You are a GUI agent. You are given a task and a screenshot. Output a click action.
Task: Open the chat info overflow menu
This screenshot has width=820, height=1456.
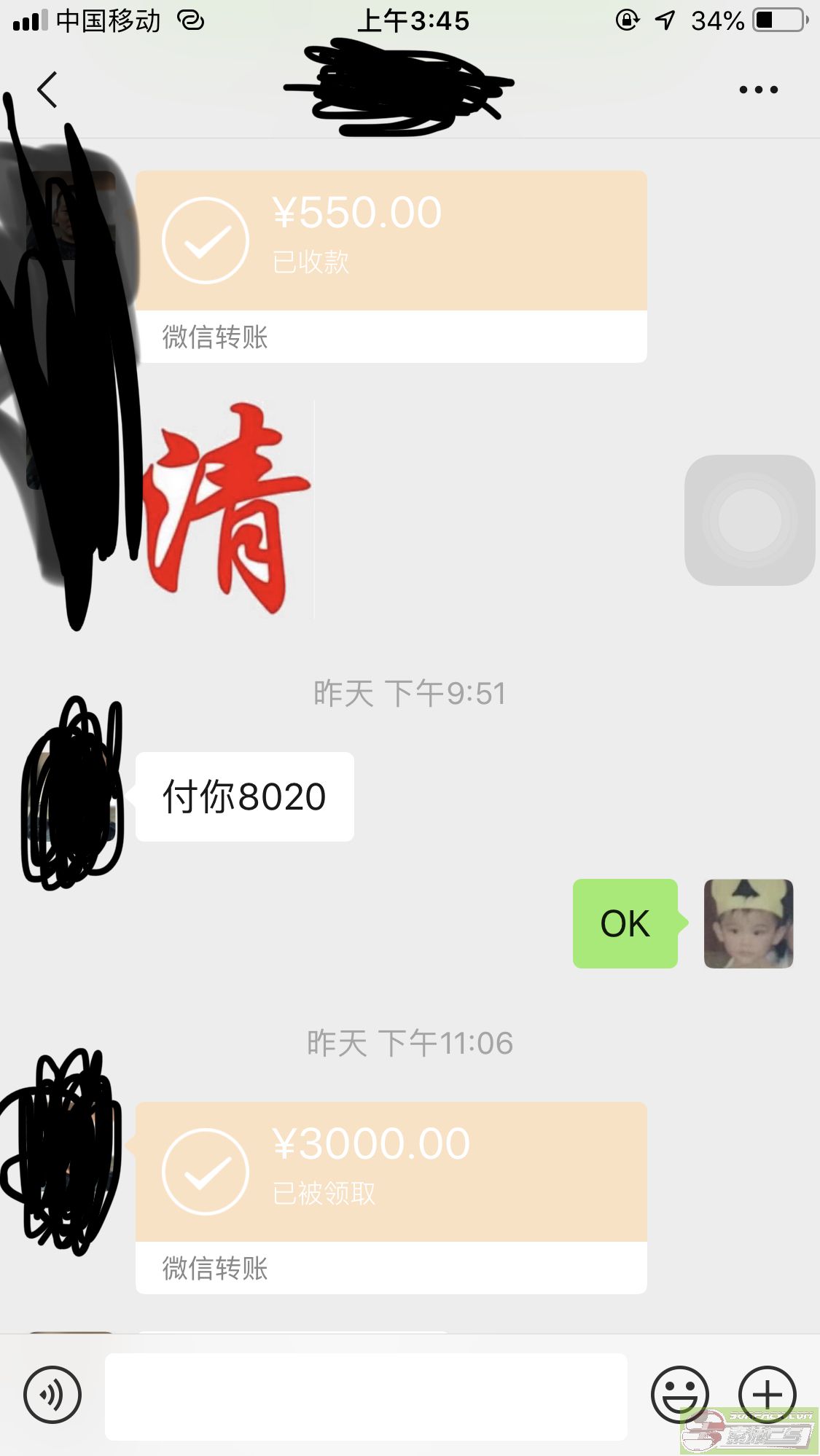pyautogui.click(x=758, y=90)
